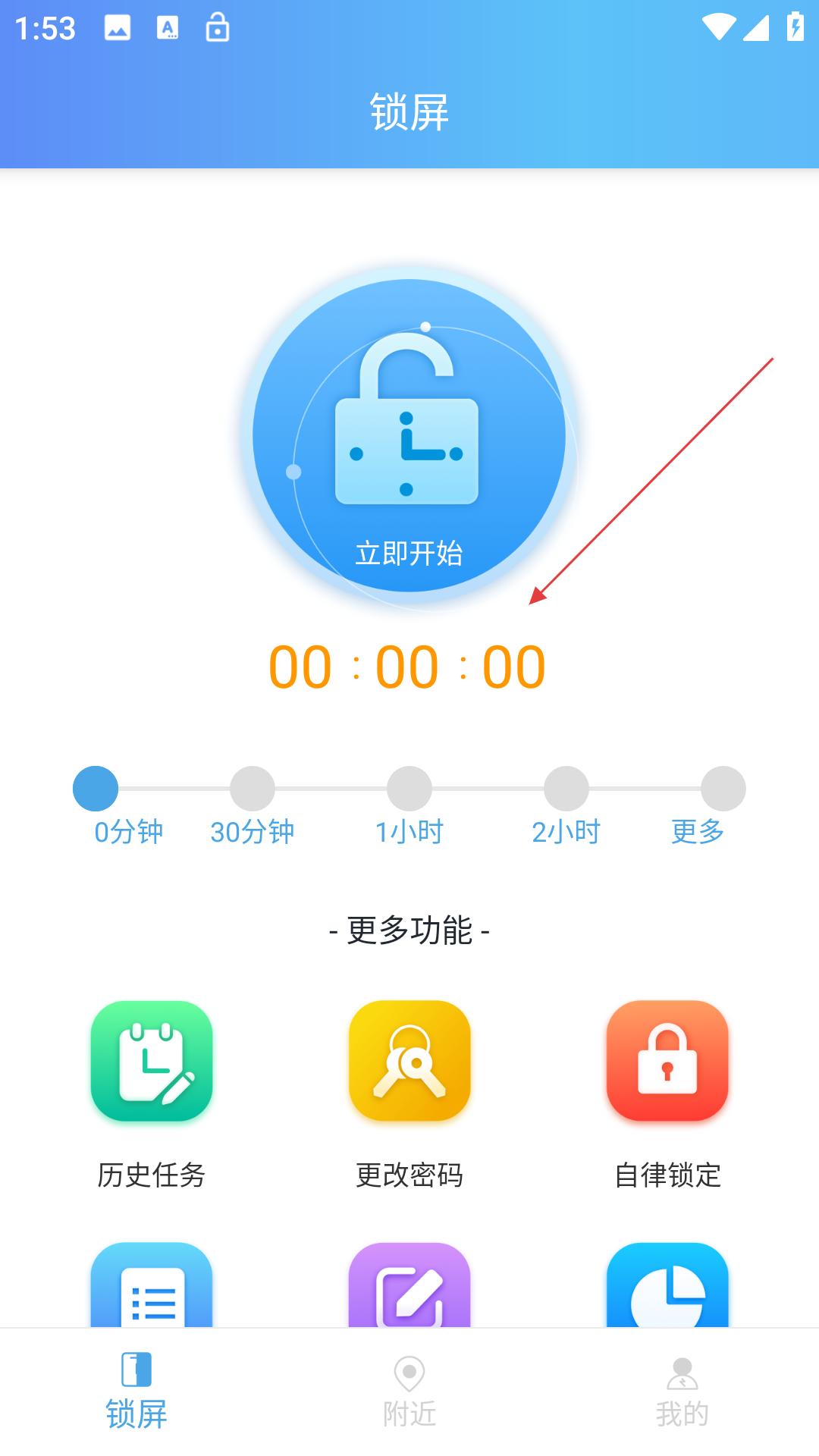Tap the 立即开始 lock button

tap(409, 436)
